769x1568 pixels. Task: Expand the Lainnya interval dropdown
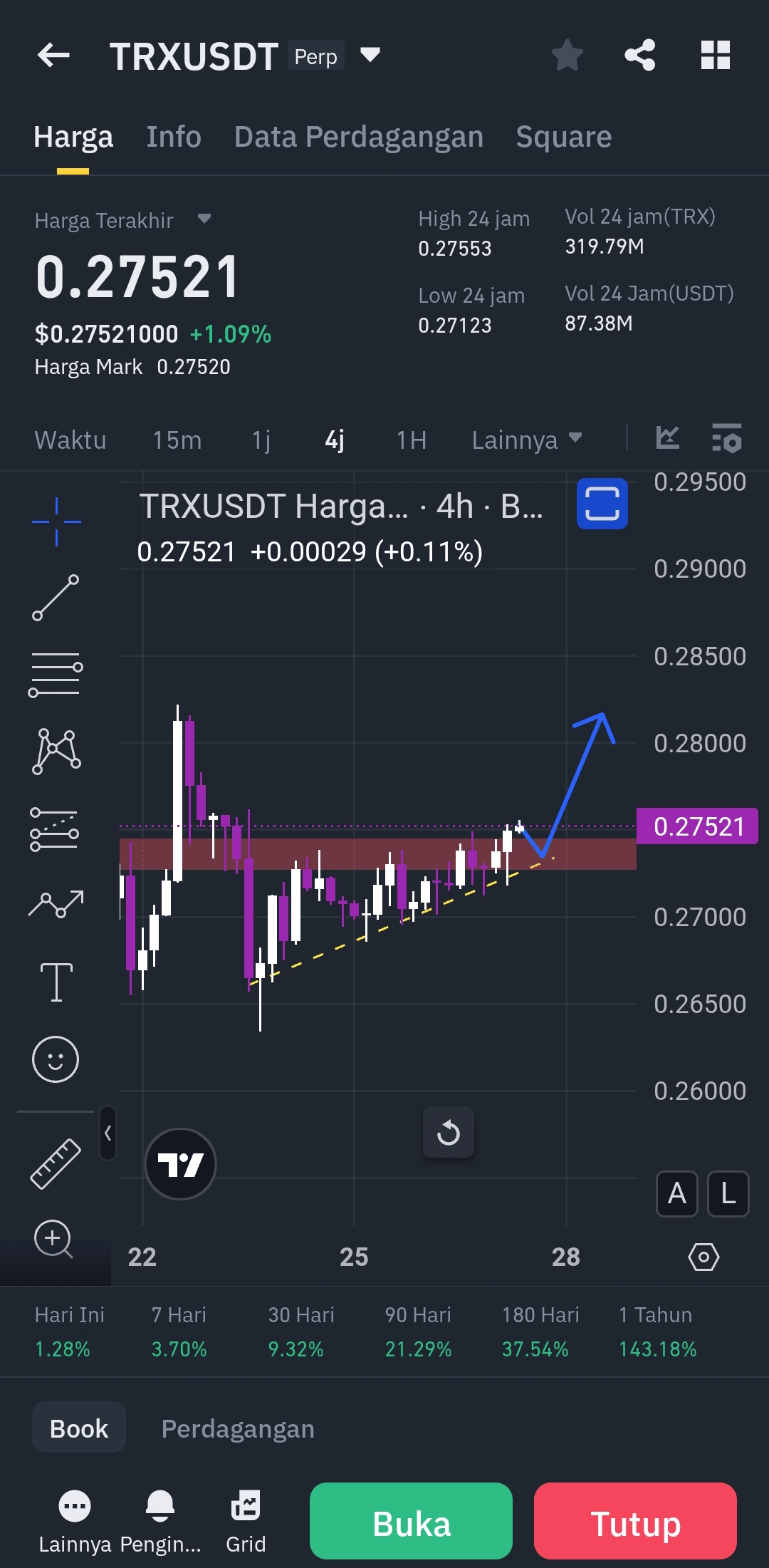click(526, 440)
